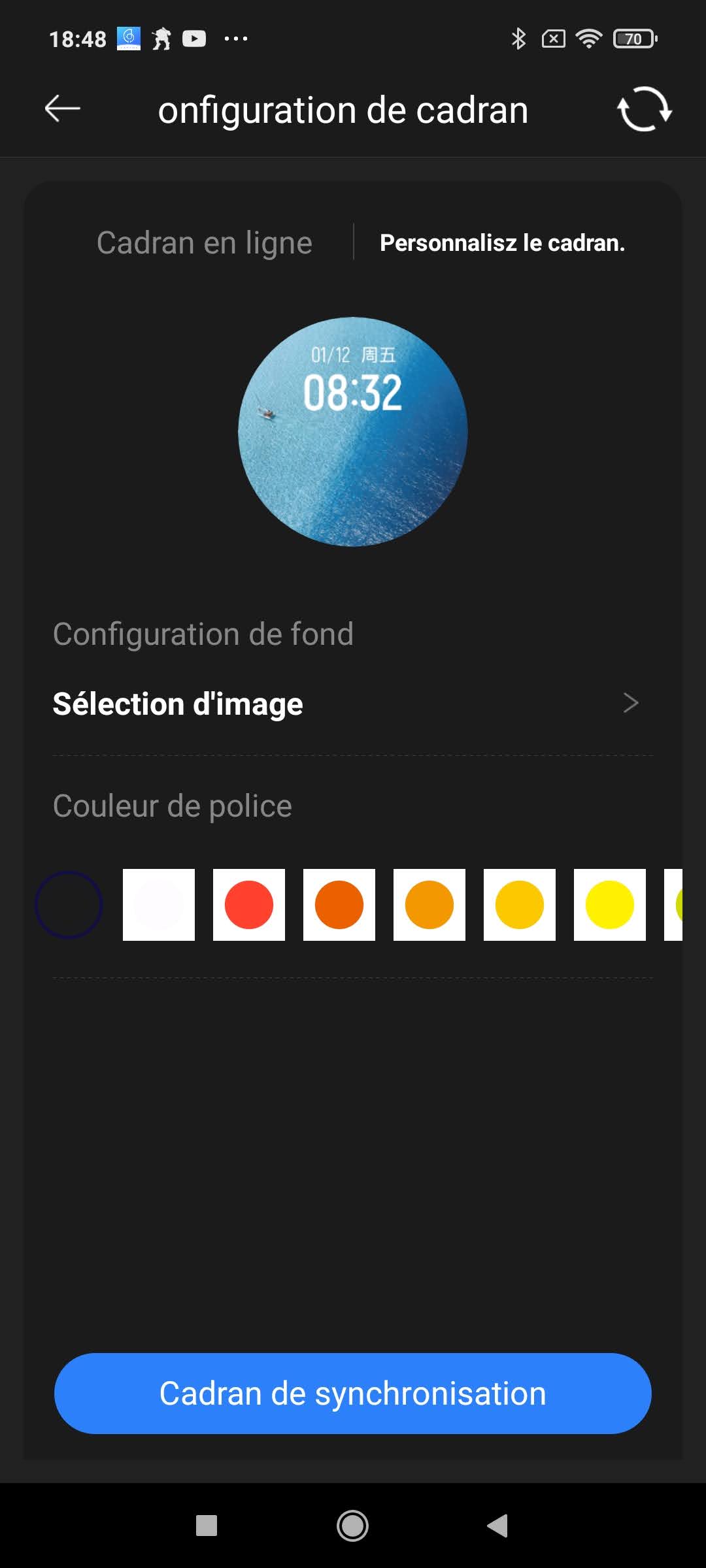Screen dimensions: 706x1568
Task: Open recent apps from navigation bar
Action: [207, 1526]
